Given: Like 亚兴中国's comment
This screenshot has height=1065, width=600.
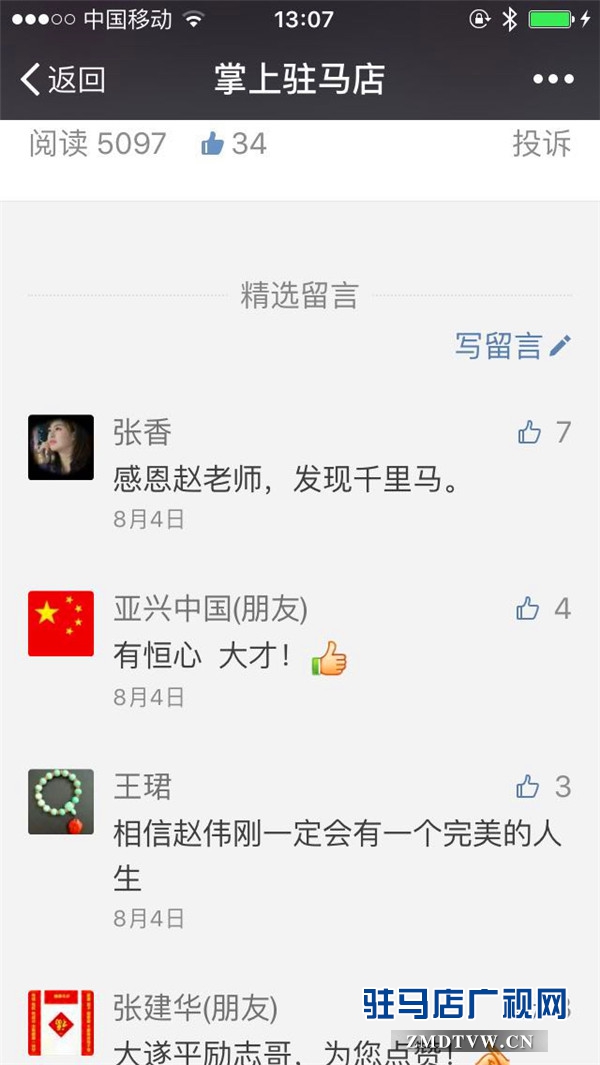Looking at the screenshot, I should pyautogui.click(x=529, y=608).
